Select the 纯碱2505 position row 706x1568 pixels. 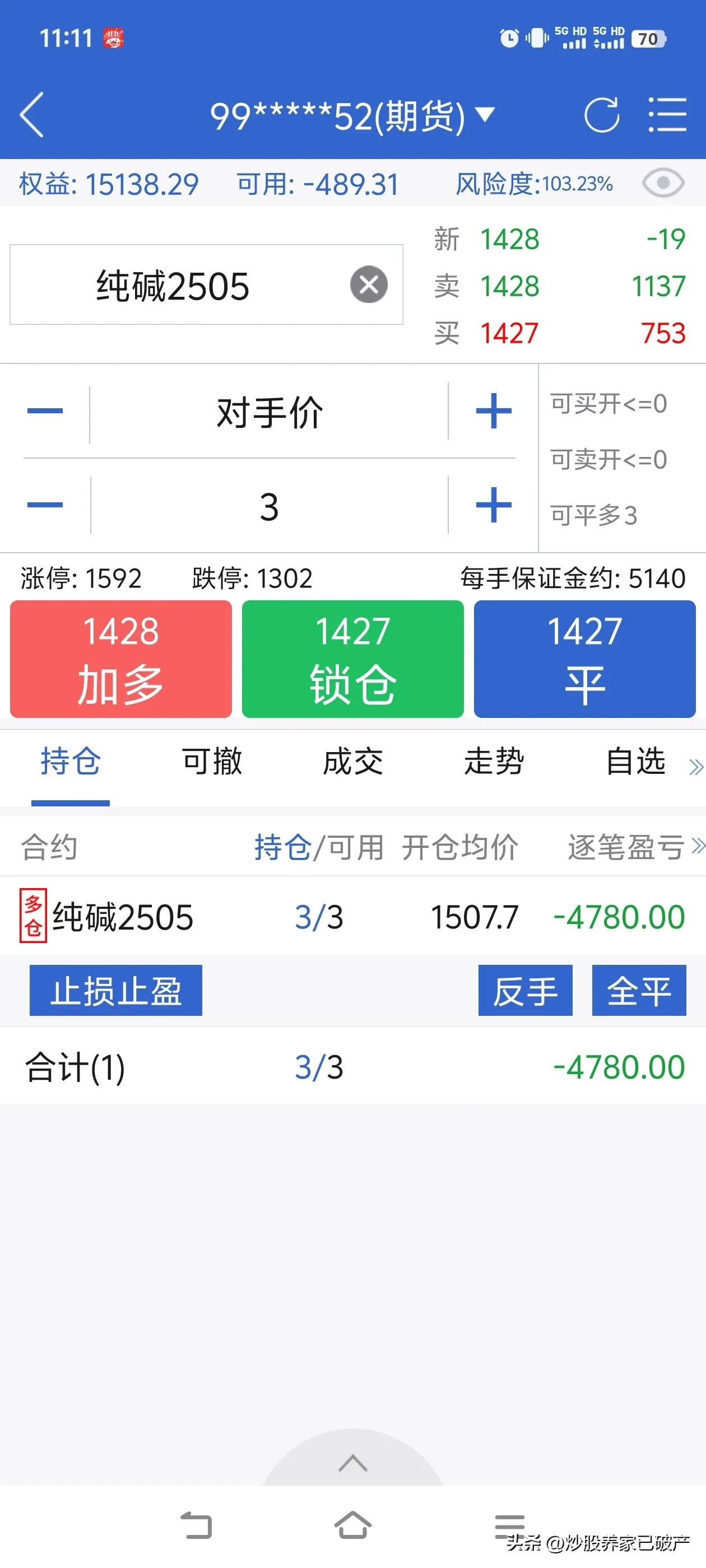352,917
